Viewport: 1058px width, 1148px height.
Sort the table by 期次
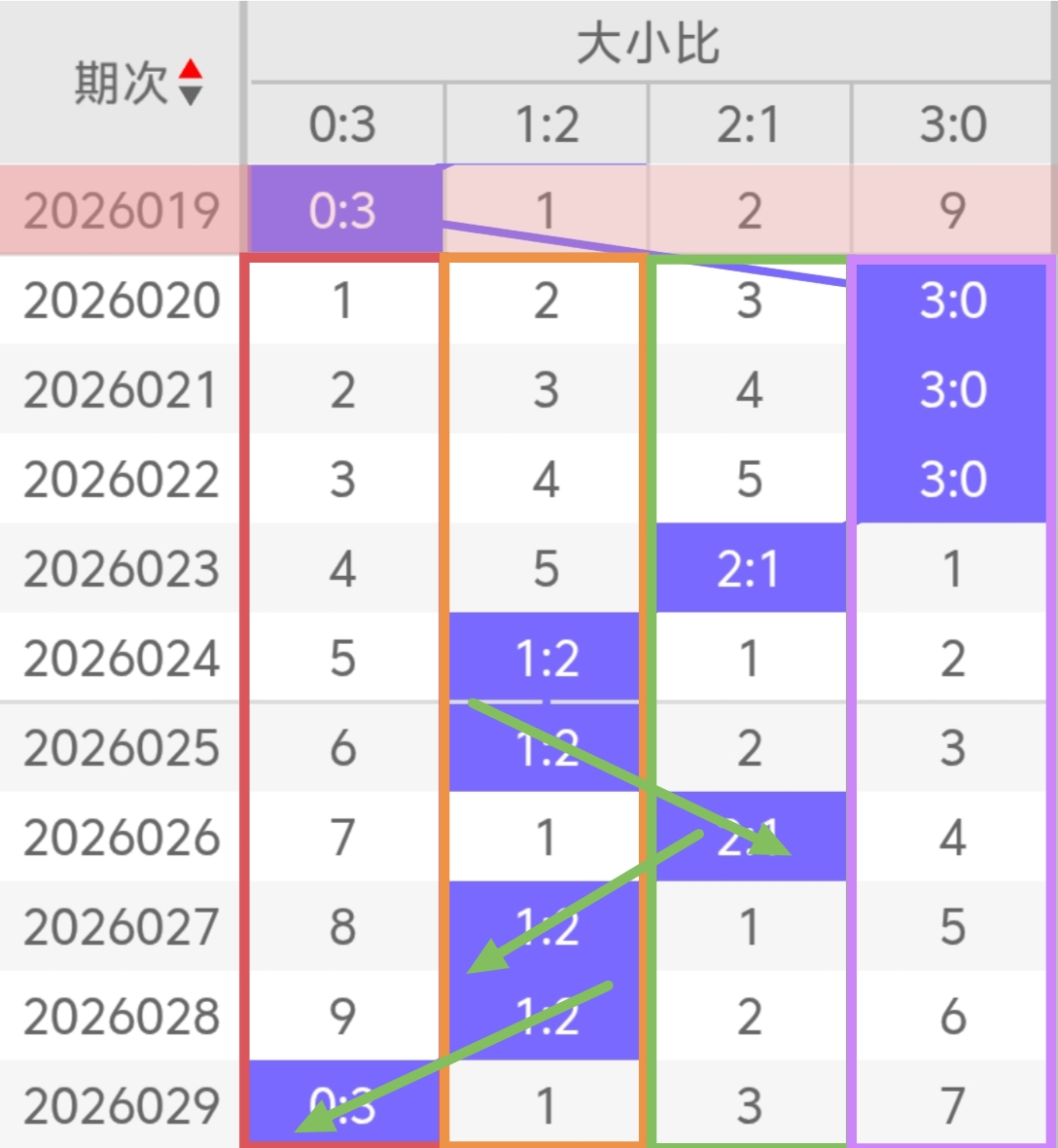click(x=191, y=83)
